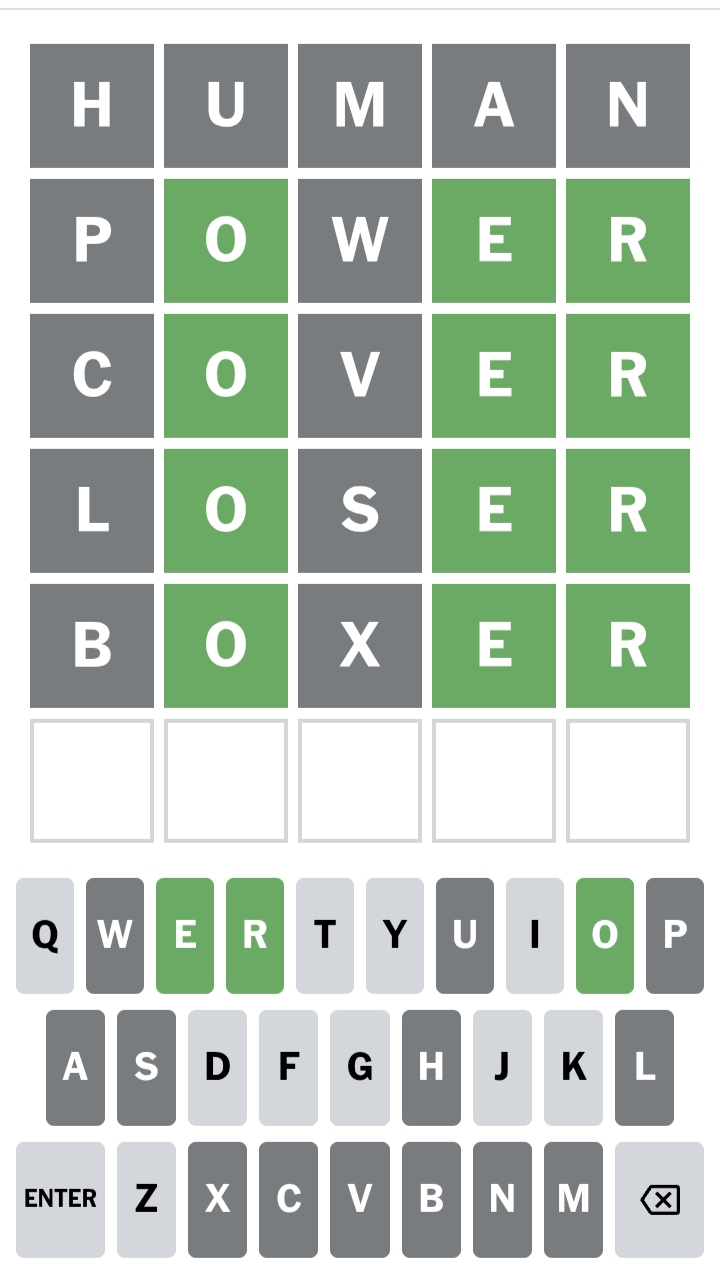Screen dimensions: 720x1287
Task: Tap the G key
Action: (x=360, y=1067)
